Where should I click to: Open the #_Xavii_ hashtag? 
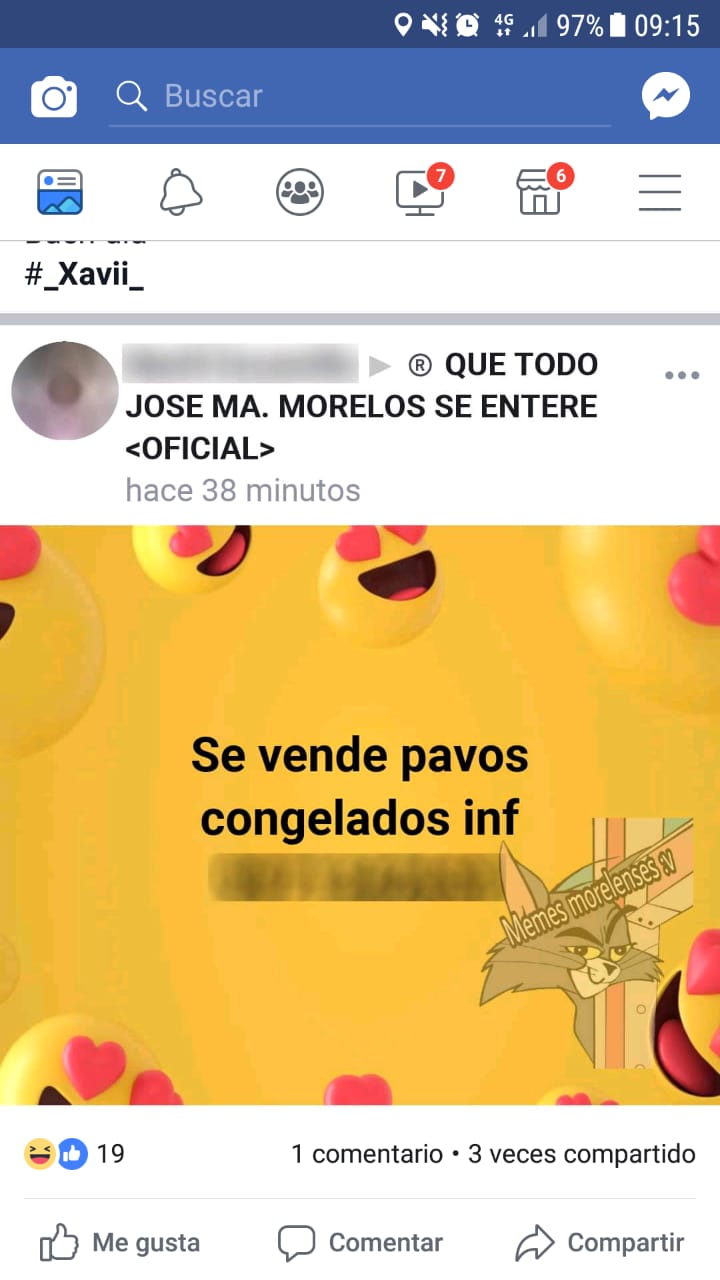(84, 273)
